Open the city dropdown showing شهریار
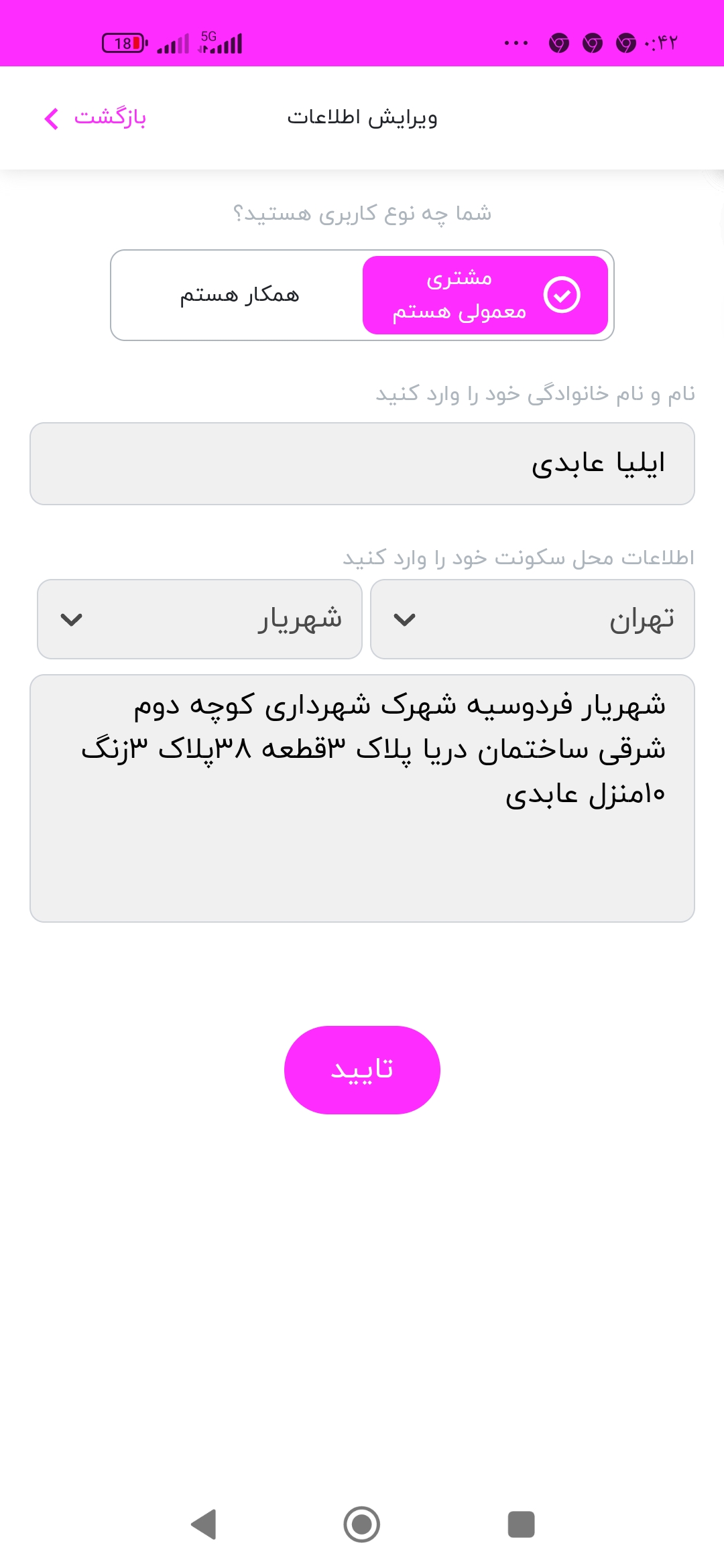This screenshot has height=1568, width=724. pyautogui.click(x=200, y=619)
